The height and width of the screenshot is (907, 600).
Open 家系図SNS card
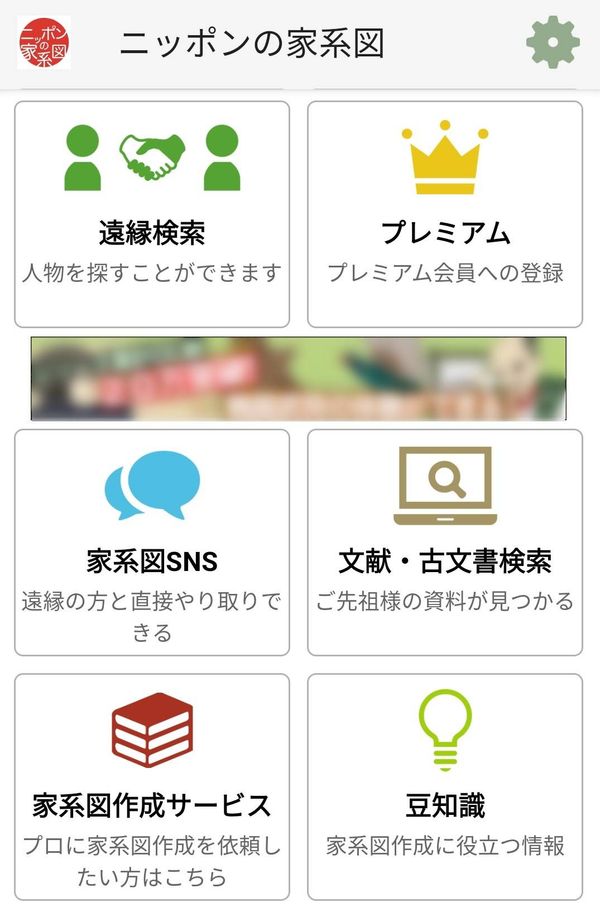pyautogui.click(x=152, y=542)
